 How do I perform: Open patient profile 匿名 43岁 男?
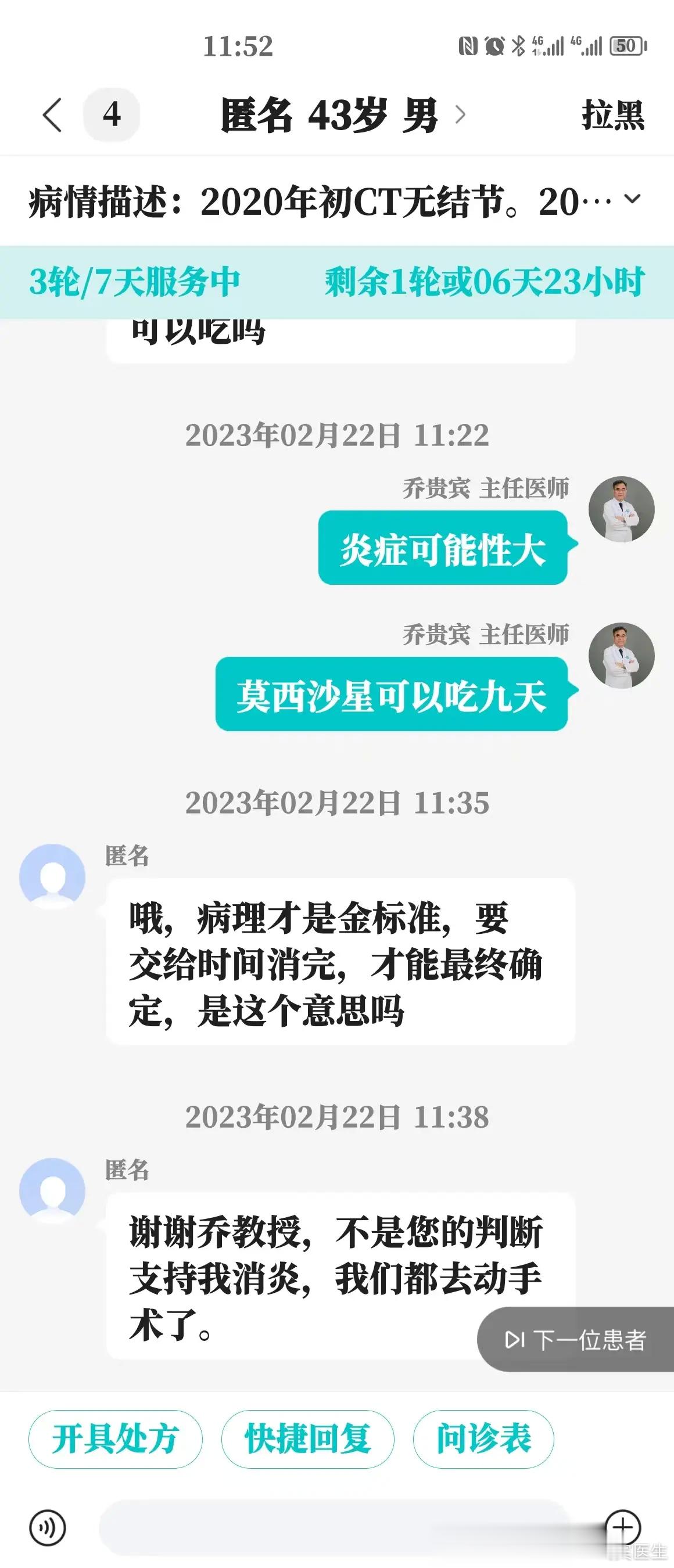(x=341, y=114)
